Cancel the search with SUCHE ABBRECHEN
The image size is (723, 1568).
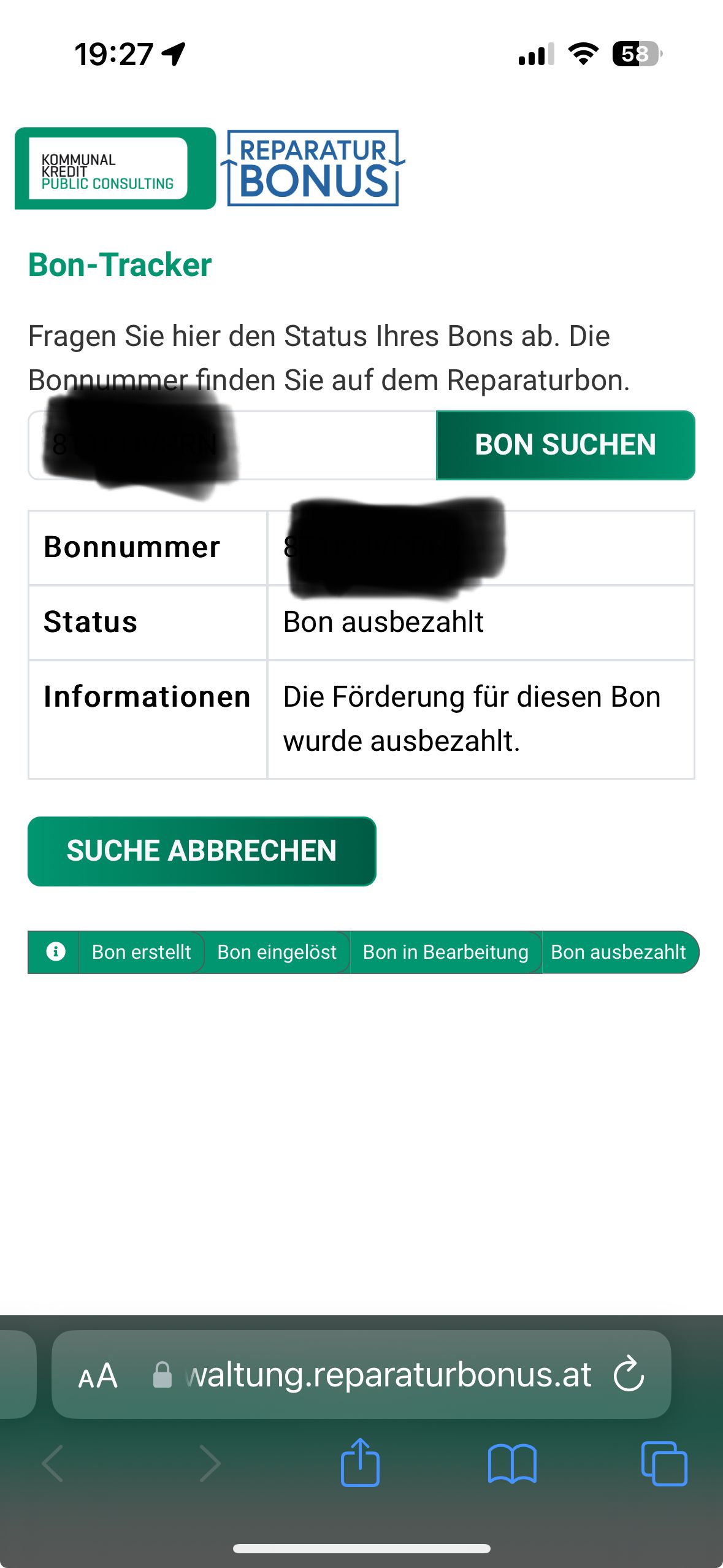point(201,851)
